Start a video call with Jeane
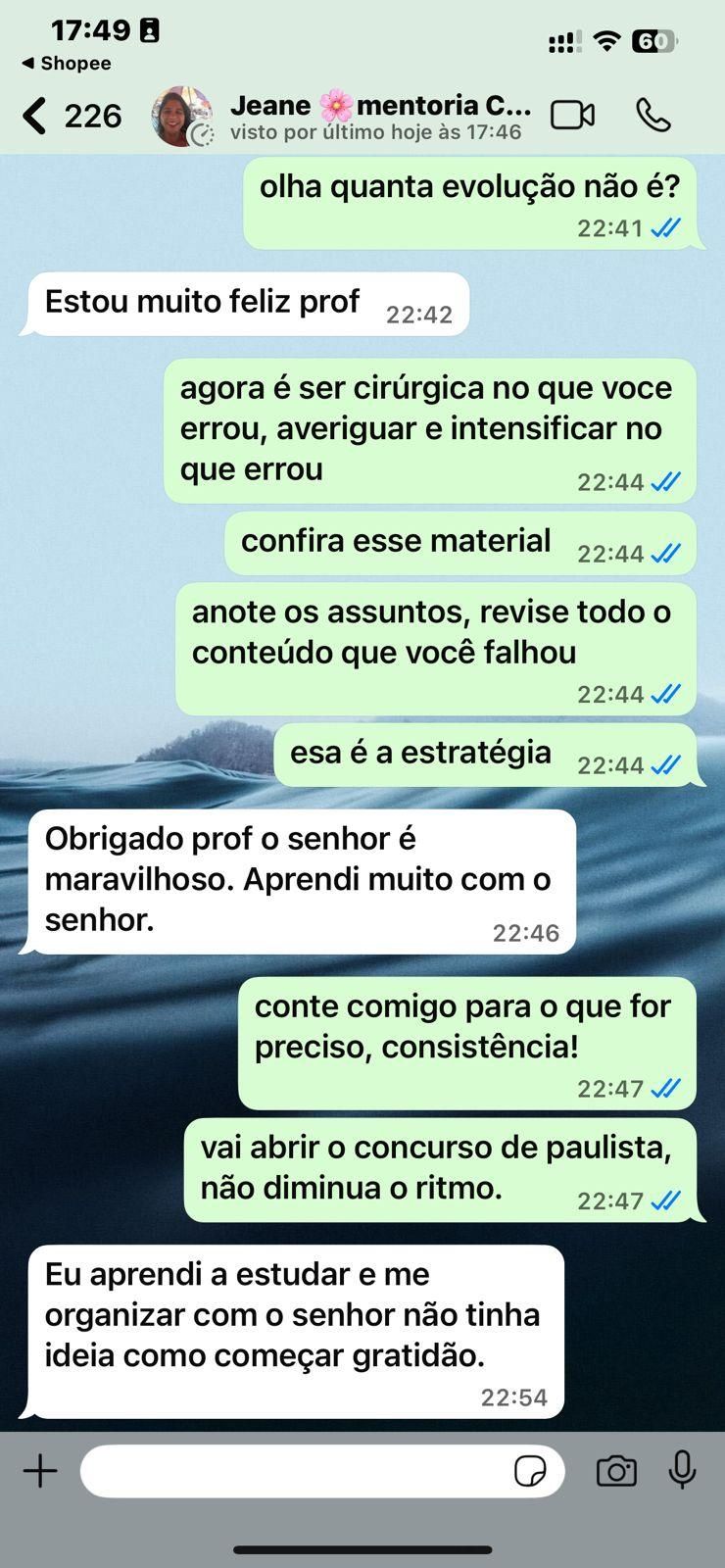The width and height of the screenshot is (725, 1568). tap(572, 116)
